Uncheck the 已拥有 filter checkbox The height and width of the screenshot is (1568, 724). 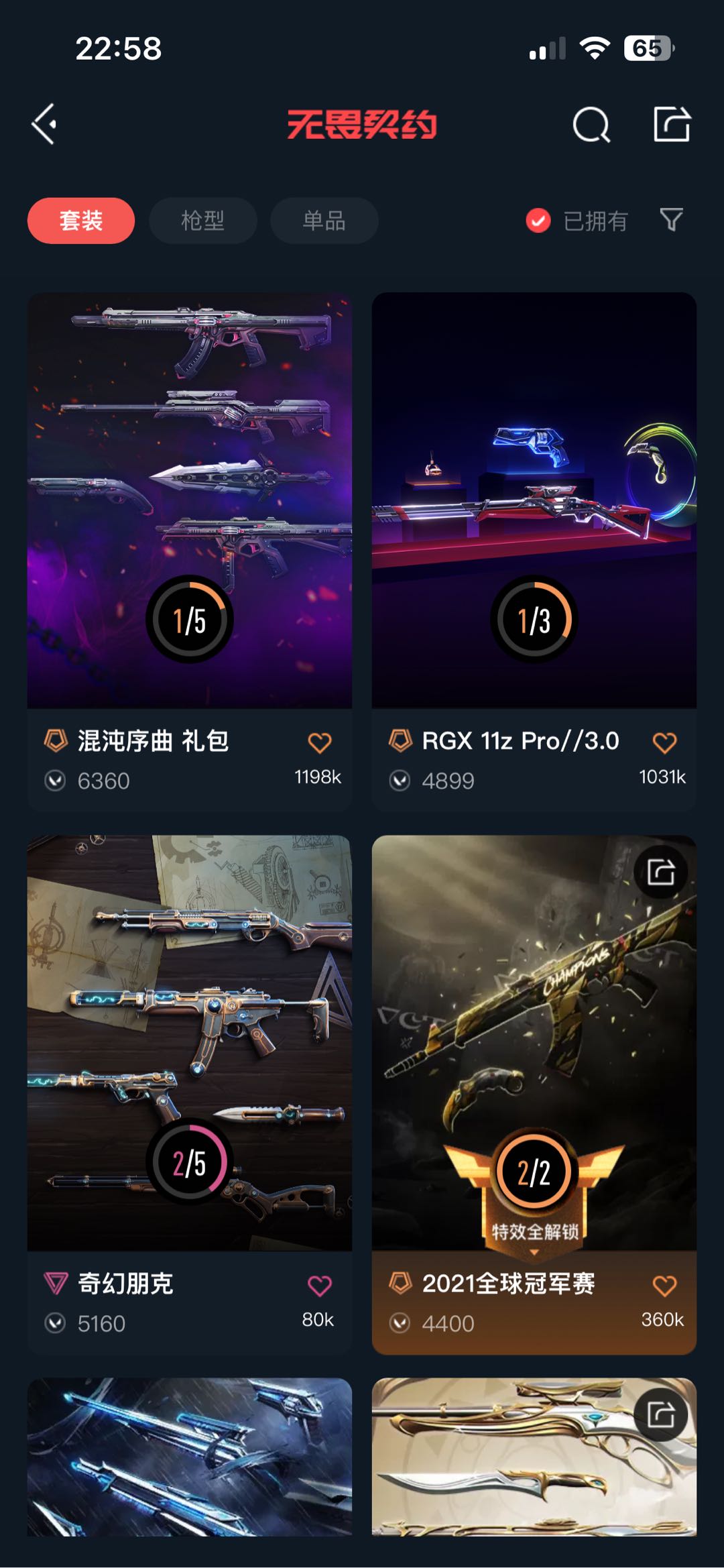pyautogui.click(x=538, y=221)
